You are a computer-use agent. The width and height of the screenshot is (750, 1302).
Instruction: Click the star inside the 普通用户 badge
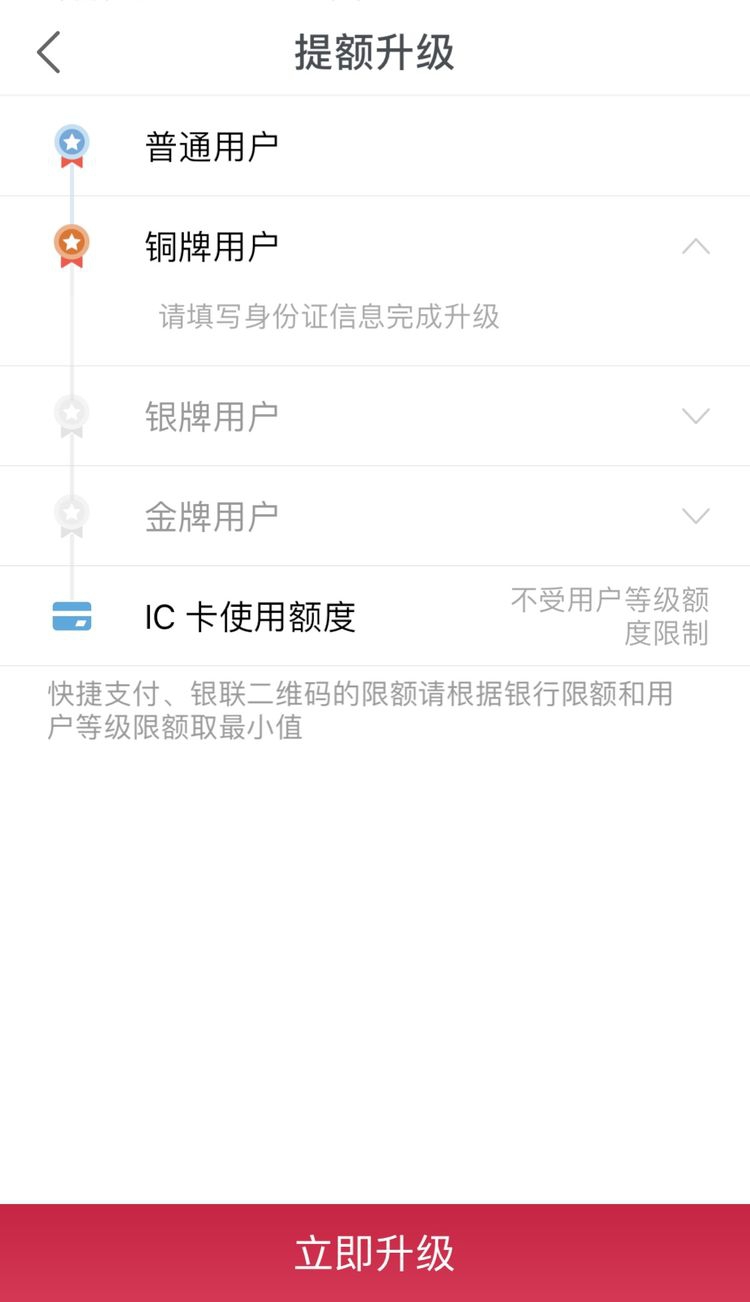[70, 138]
